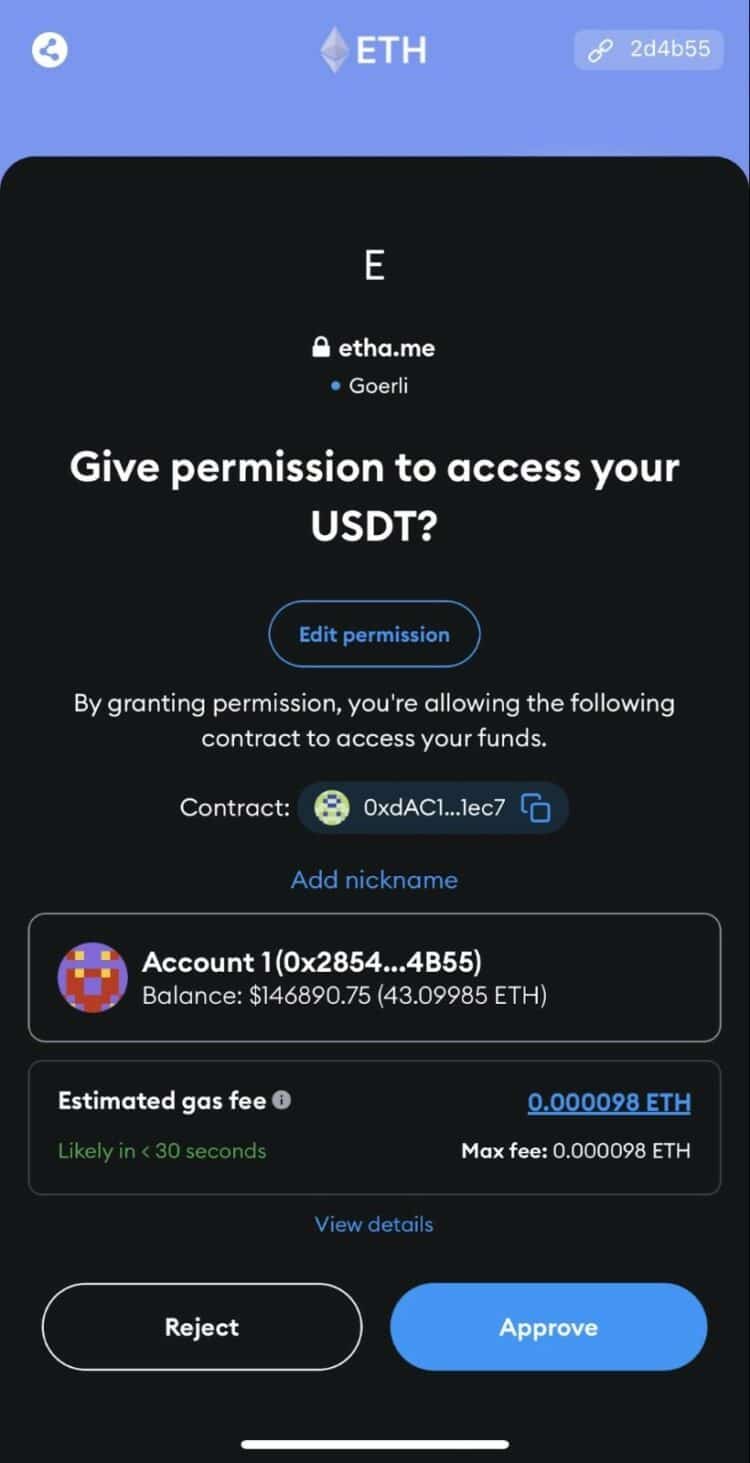The width and height of the screenshot is (750, 1463).
Task: Click the 2d4b55 connection pill
Action: coord(648,49)
